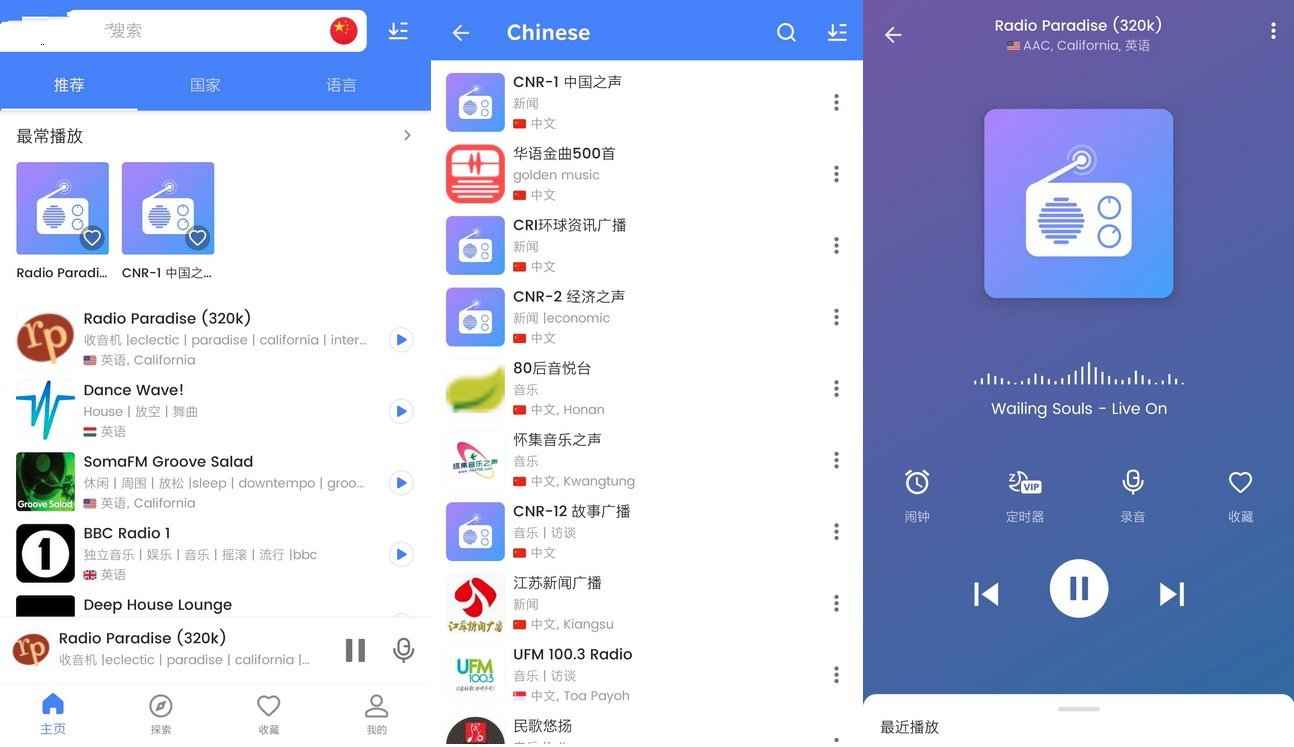Add the station to 收藏 favorites

point(1240,493)
